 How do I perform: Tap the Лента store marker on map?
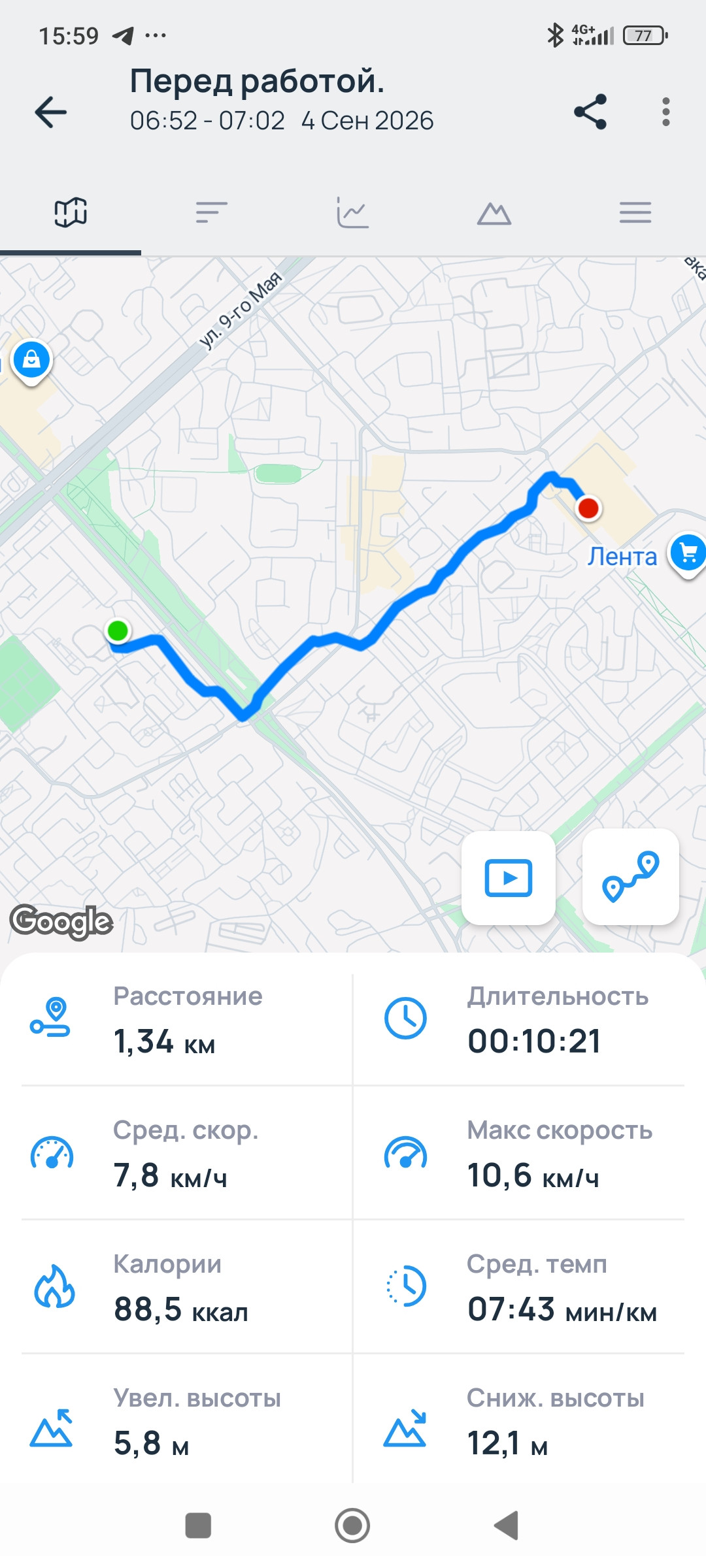[x=688, y=555]
